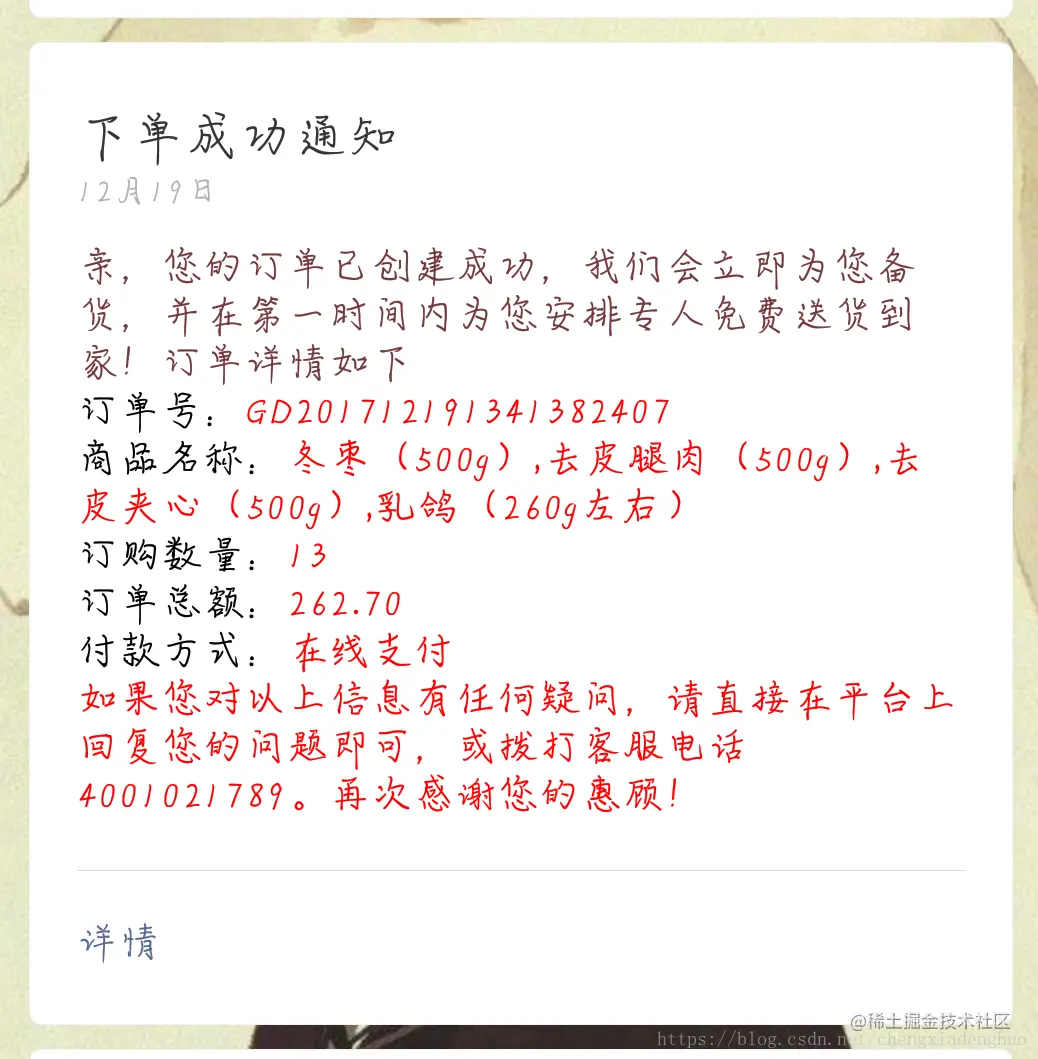Screen dimensions: 1038x1059
Task: Open the 下单成功通知 message card
Action: (241, 138)
